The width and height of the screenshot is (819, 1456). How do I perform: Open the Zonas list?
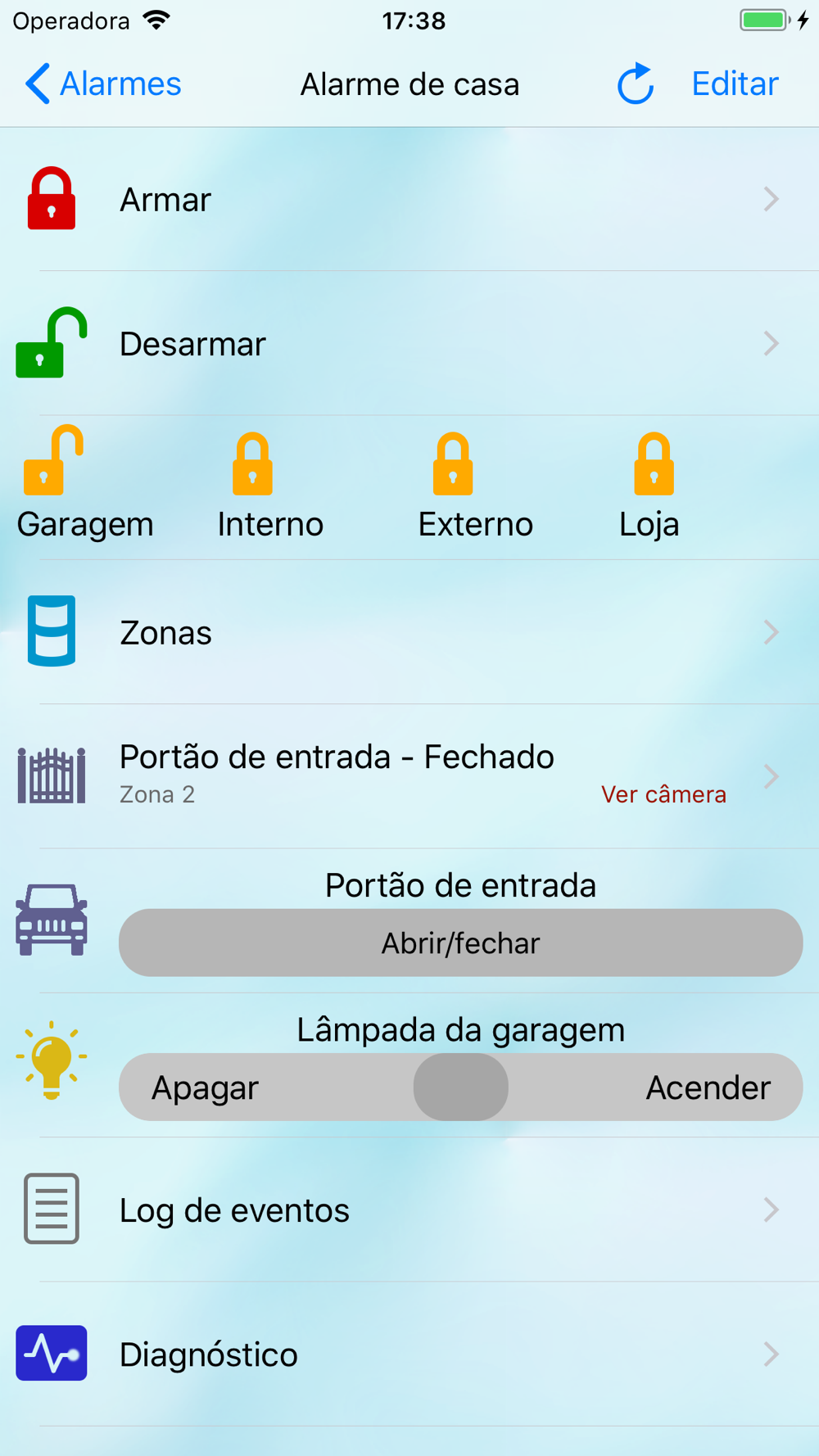click(x=409, y=632)
